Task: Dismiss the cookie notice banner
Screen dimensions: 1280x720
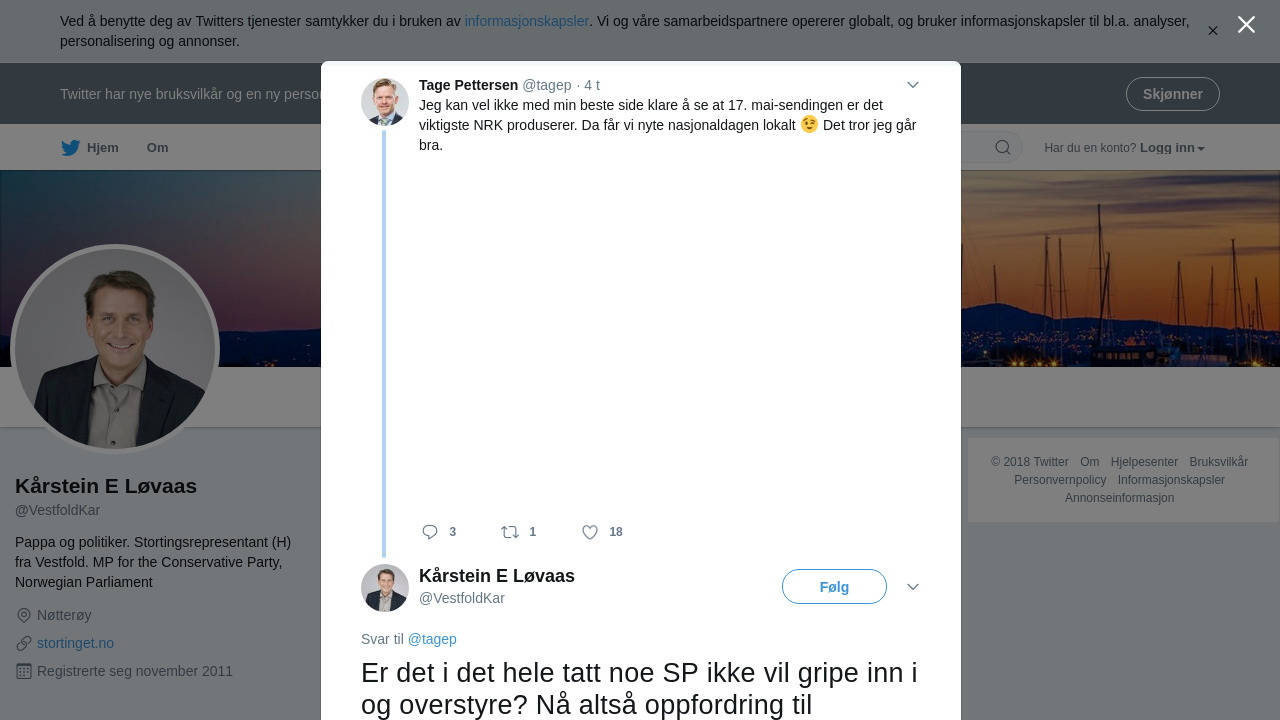Action: 1212,31
